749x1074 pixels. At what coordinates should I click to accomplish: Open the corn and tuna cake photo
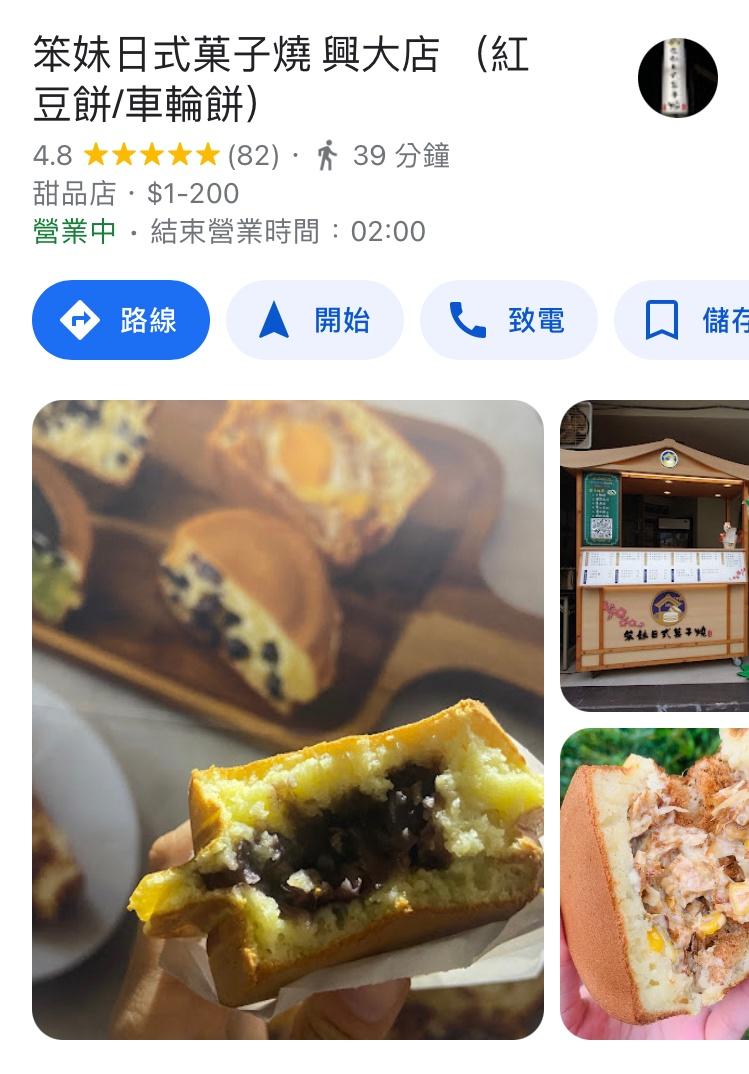click(x=655, y=883)
